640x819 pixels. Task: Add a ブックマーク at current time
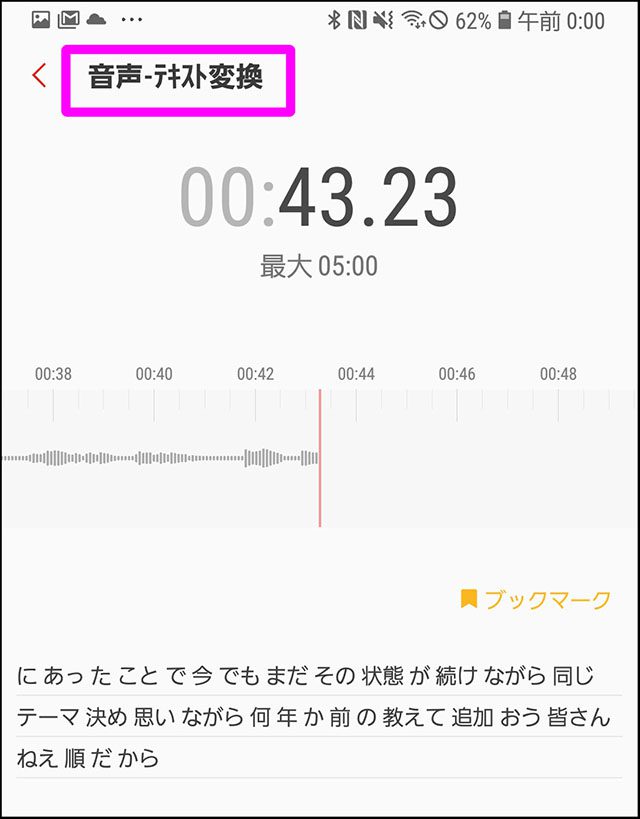click(535, 599)
